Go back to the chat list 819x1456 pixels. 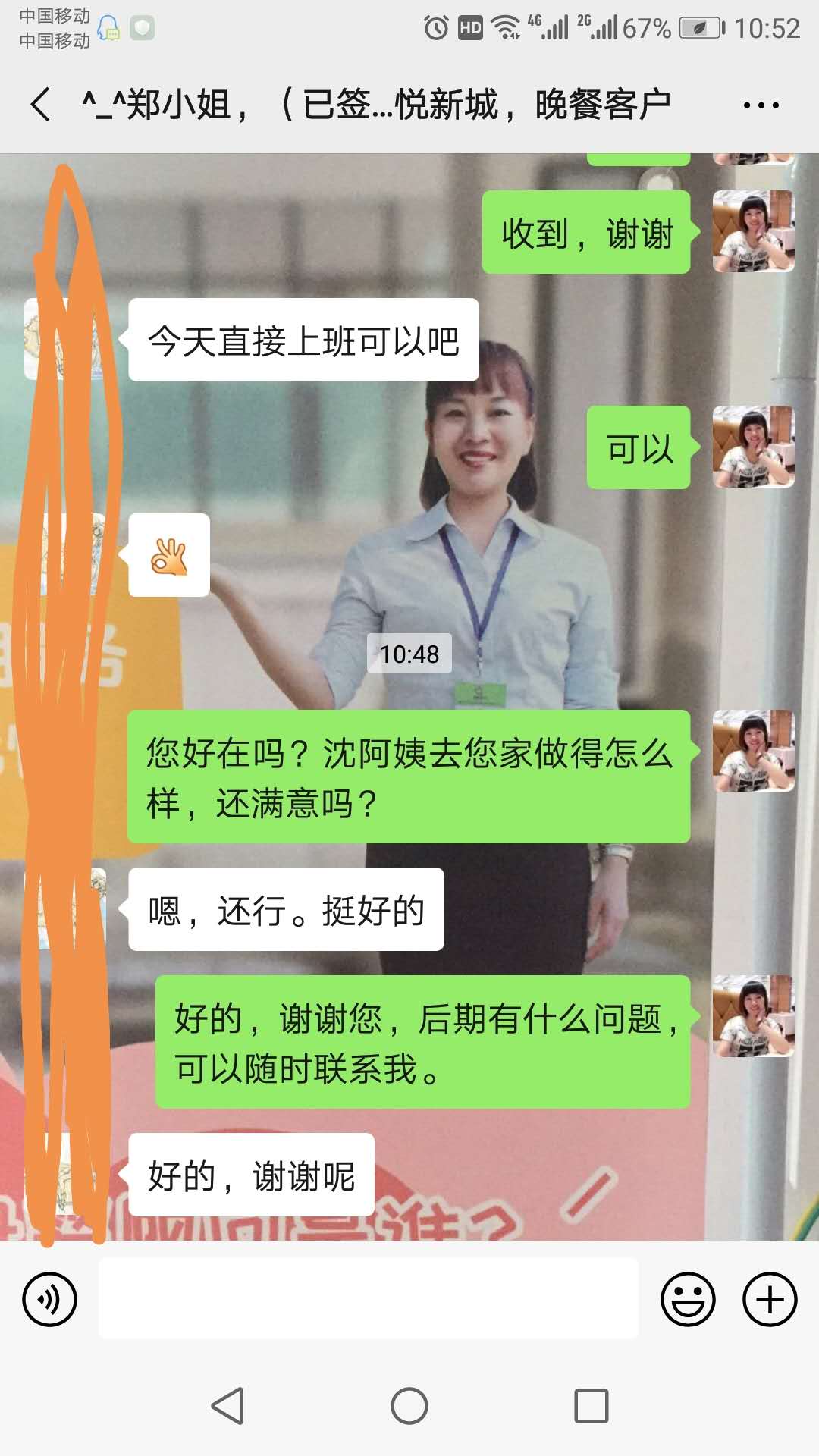[41, 105]
